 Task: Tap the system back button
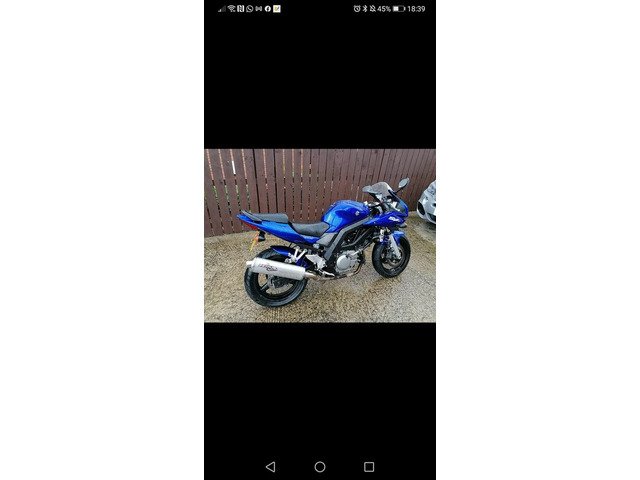[271, 467]
